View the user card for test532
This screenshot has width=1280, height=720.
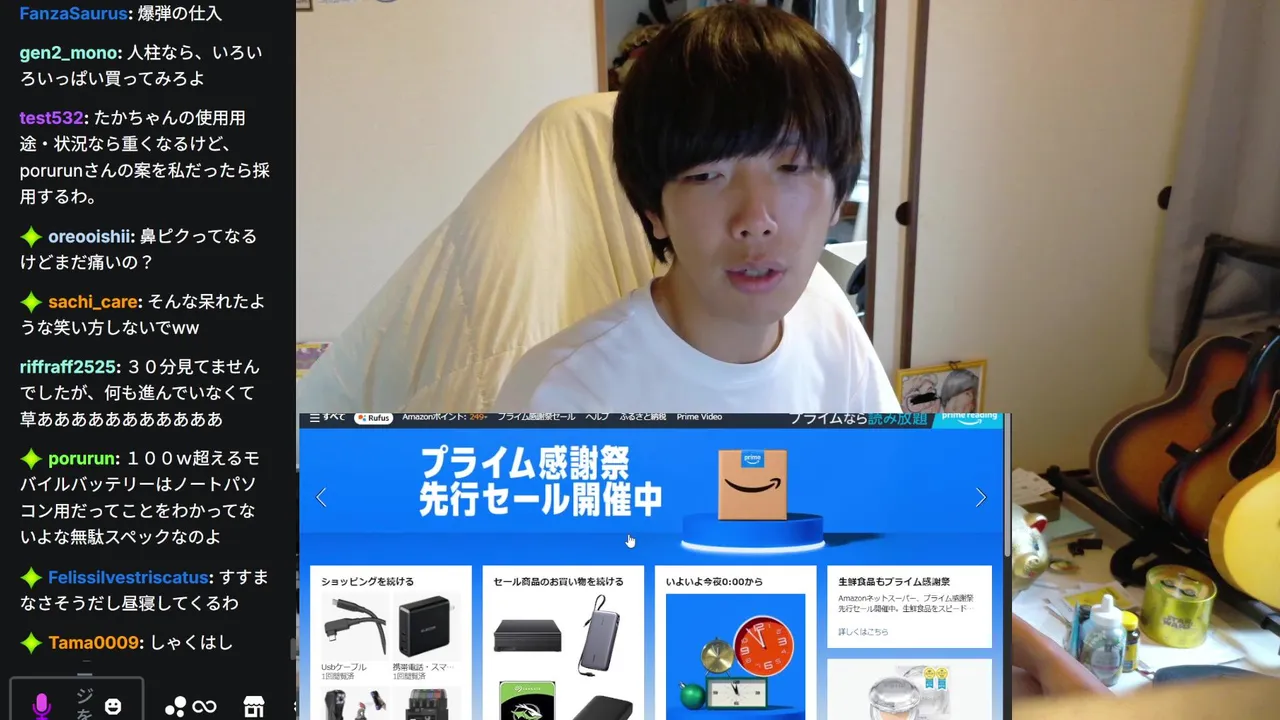(52, 118)
